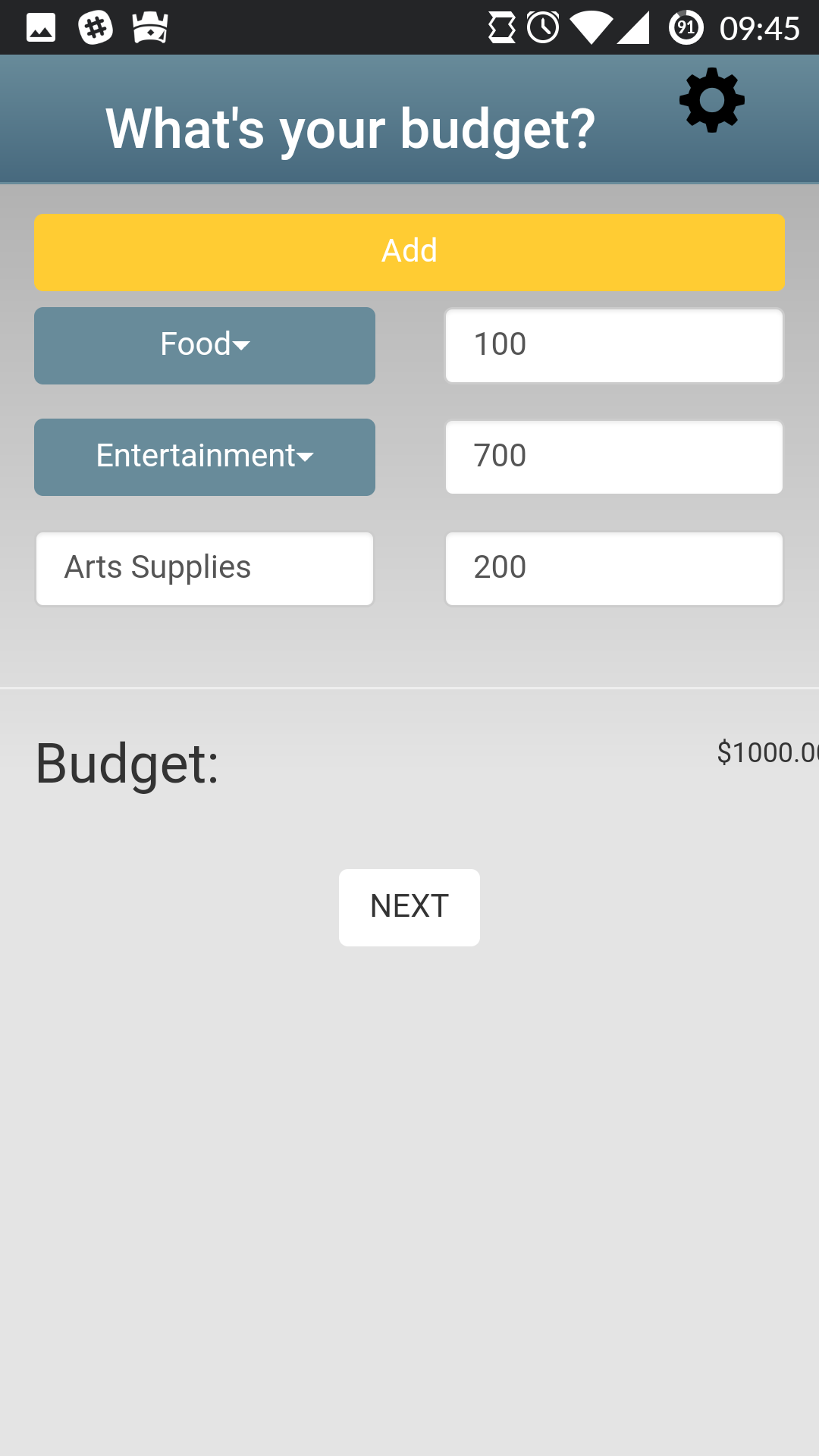Tap the yellow Add button
819x1456 pixels.
click(x=409, y=252)
